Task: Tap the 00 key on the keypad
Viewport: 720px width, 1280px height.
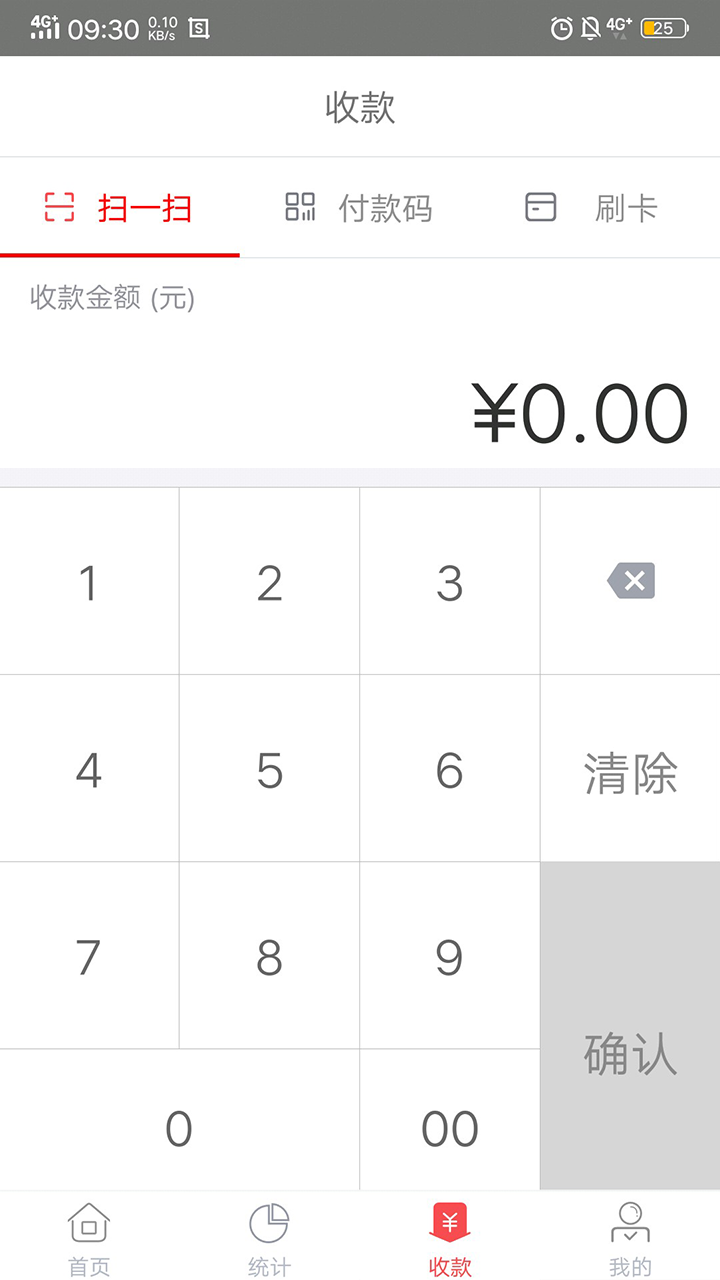Action: (449, 1128)
